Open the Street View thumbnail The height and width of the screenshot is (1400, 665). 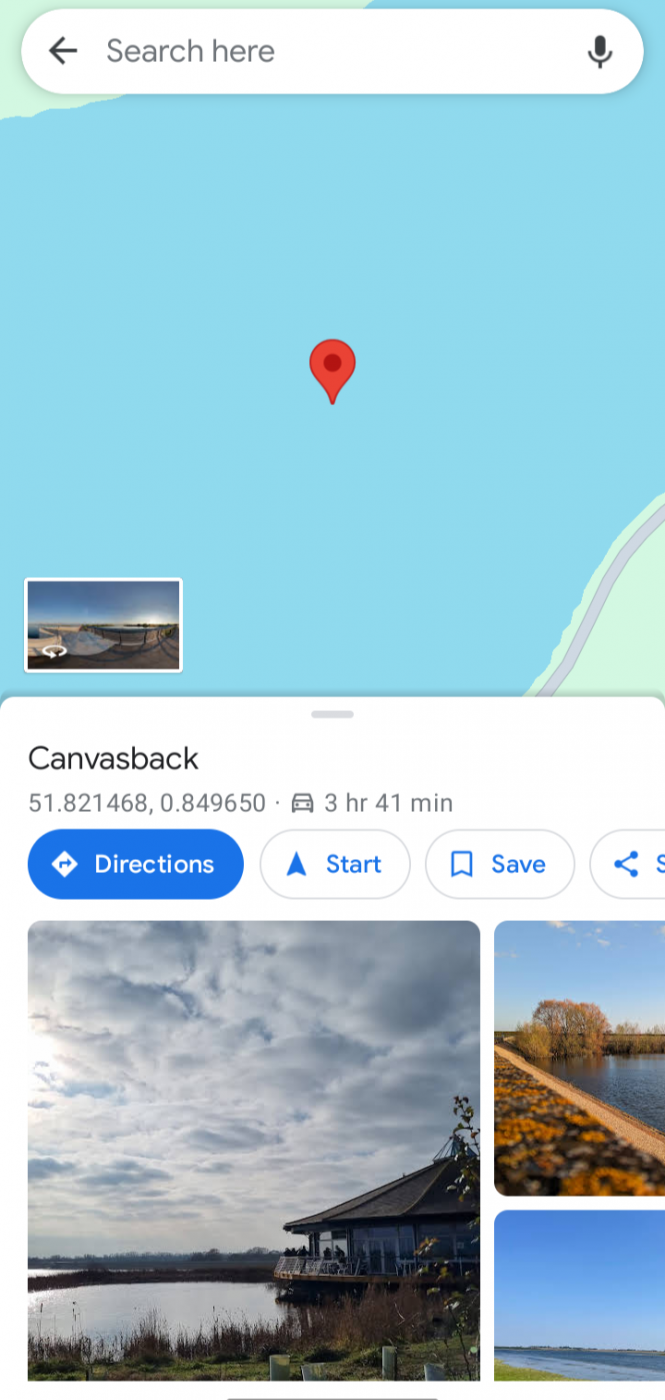coord(103,625)
